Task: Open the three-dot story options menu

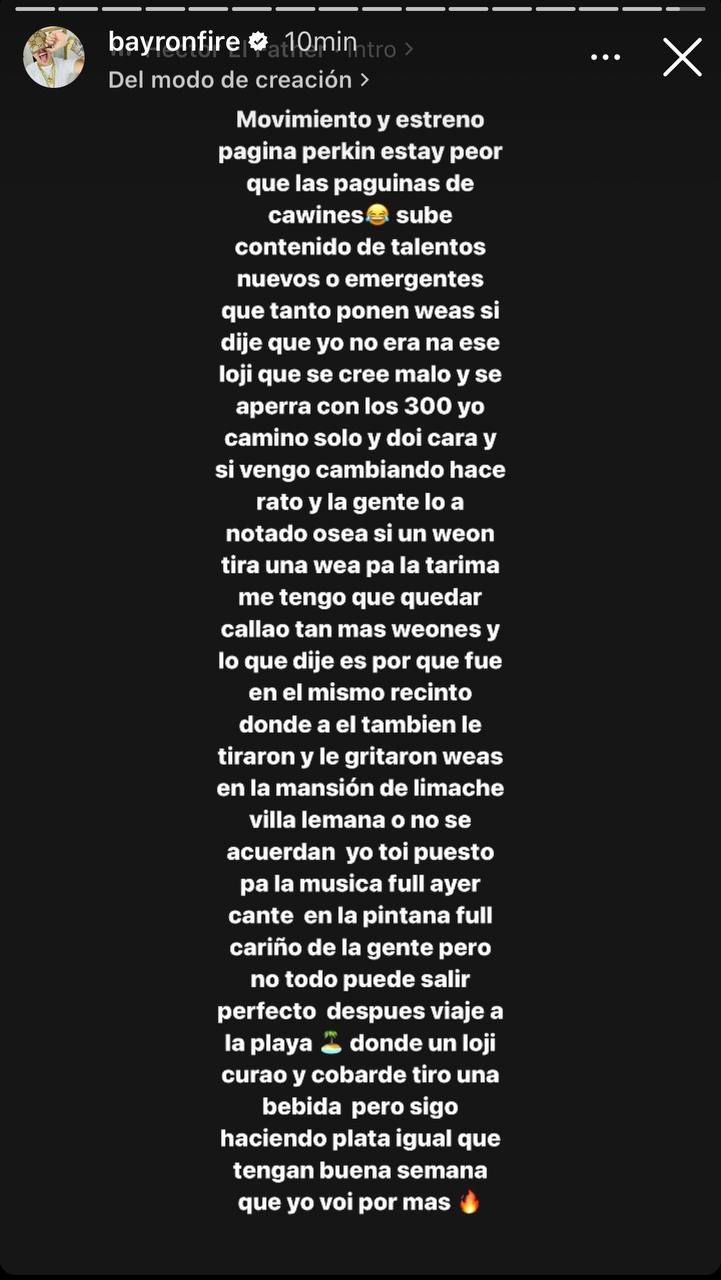Action: click(605, 57)
